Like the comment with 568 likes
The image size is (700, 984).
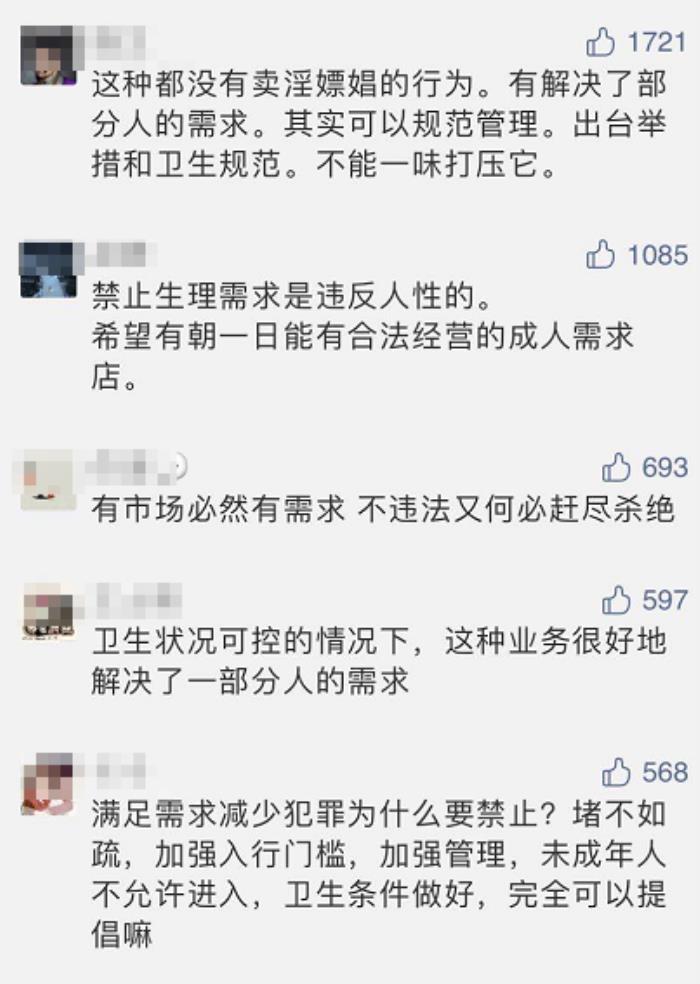click(x=617, y=772)
